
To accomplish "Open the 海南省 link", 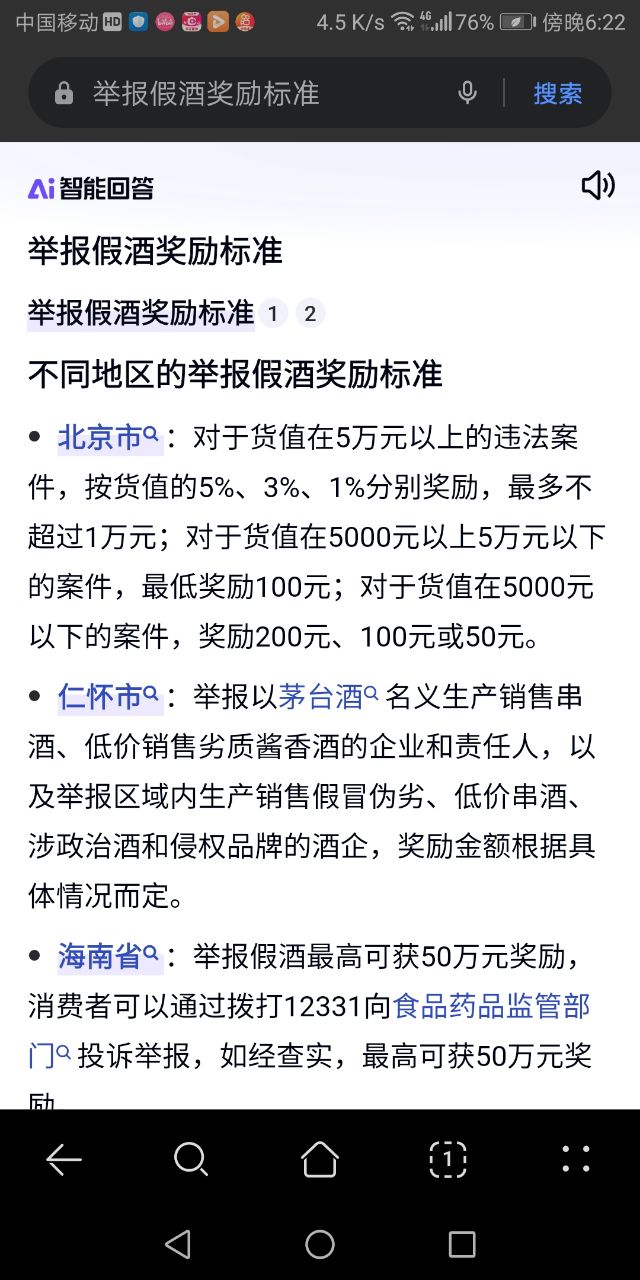I will point(108,956).
